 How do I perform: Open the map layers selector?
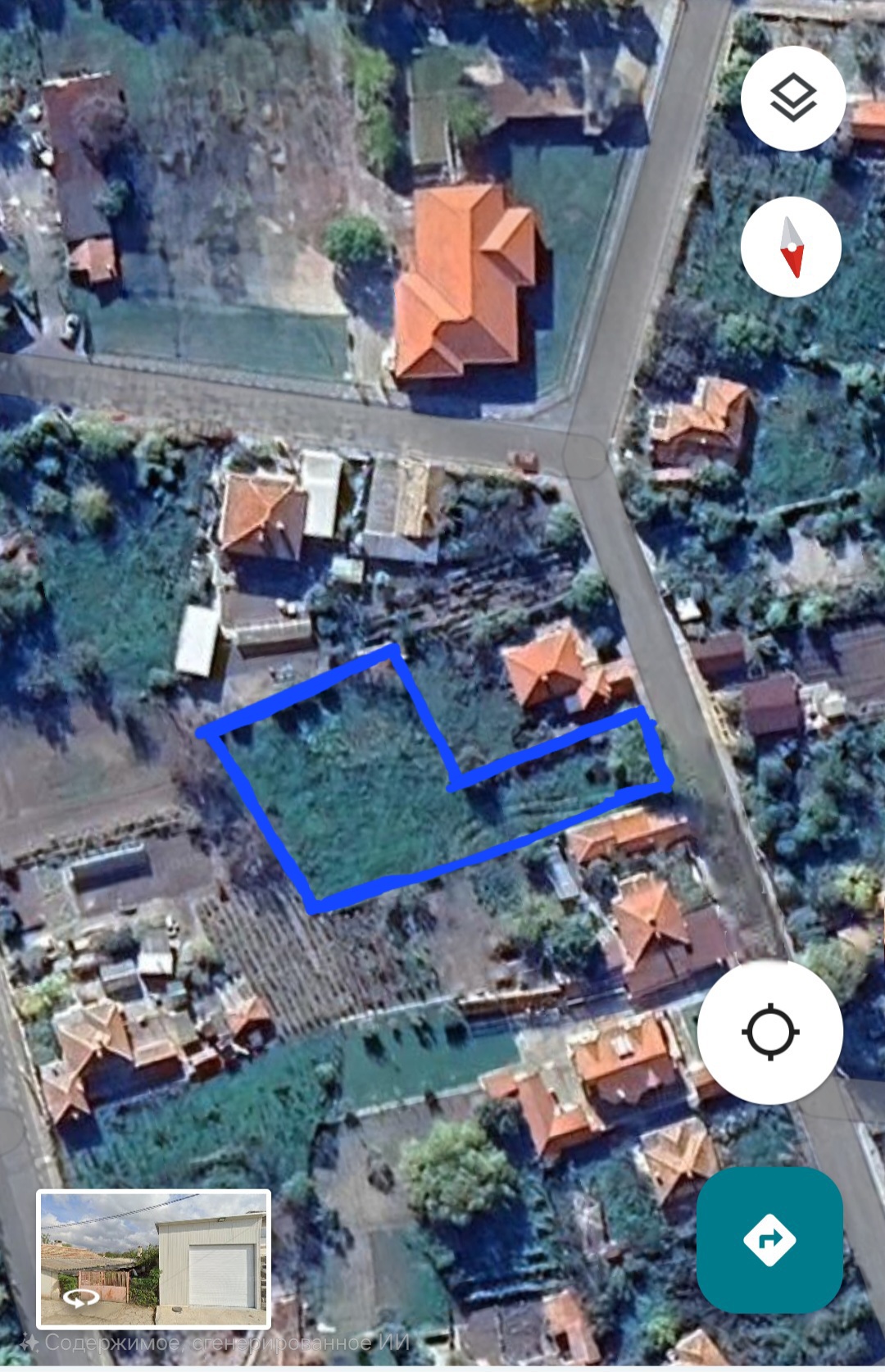point(792,98)
